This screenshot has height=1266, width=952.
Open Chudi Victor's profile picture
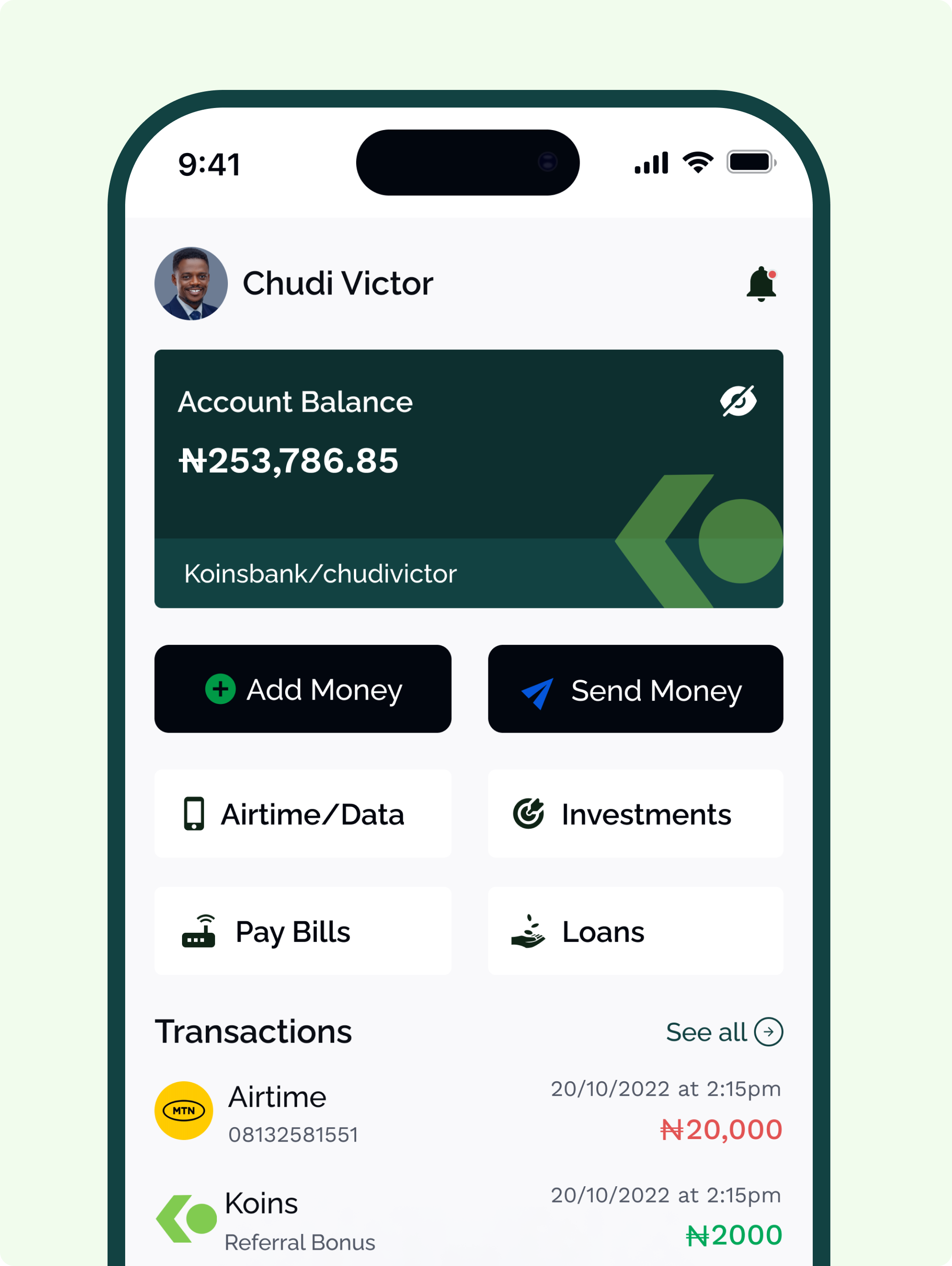point(191,283)
